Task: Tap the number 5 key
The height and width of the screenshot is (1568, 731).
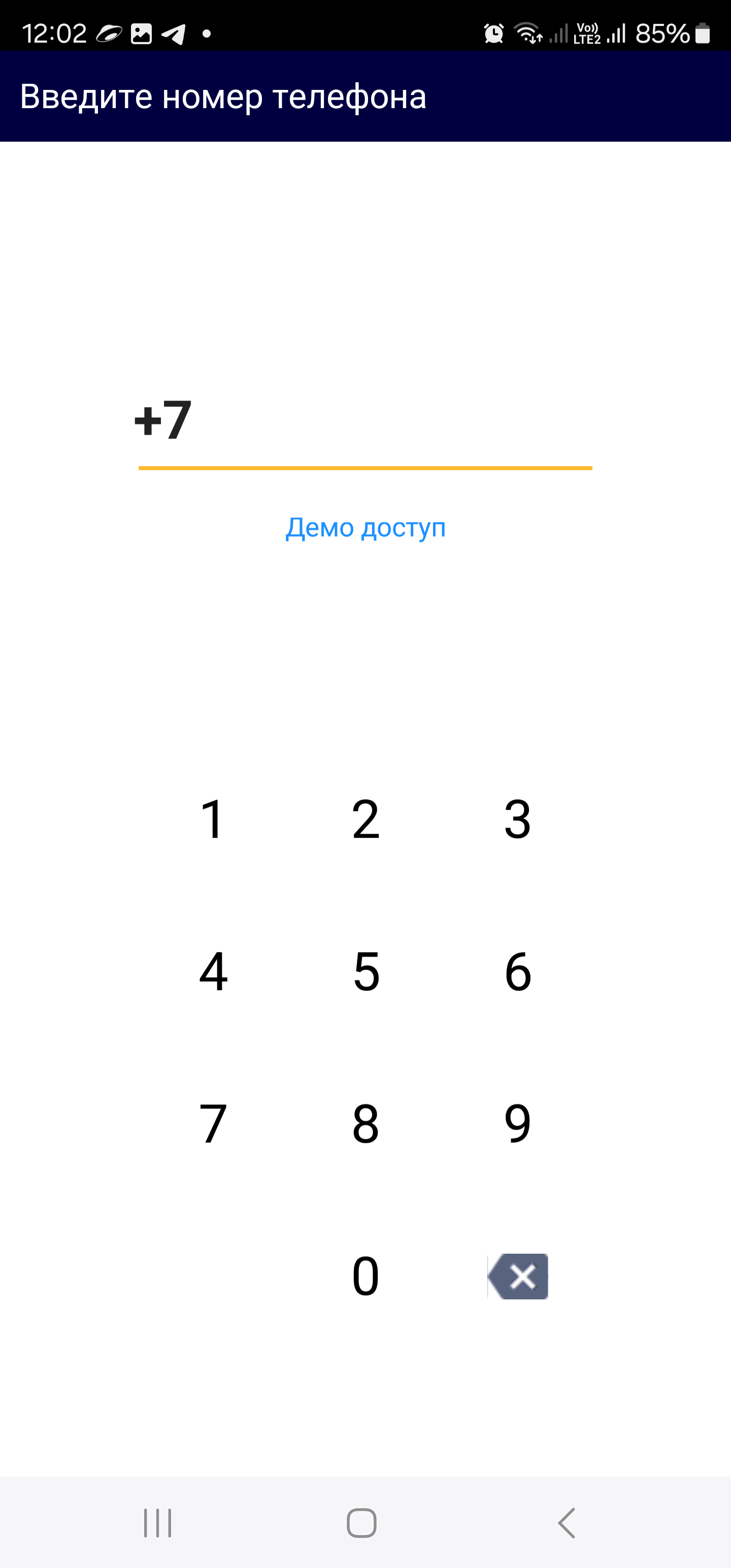Action: pyautogui.click(x=366, y=971)
